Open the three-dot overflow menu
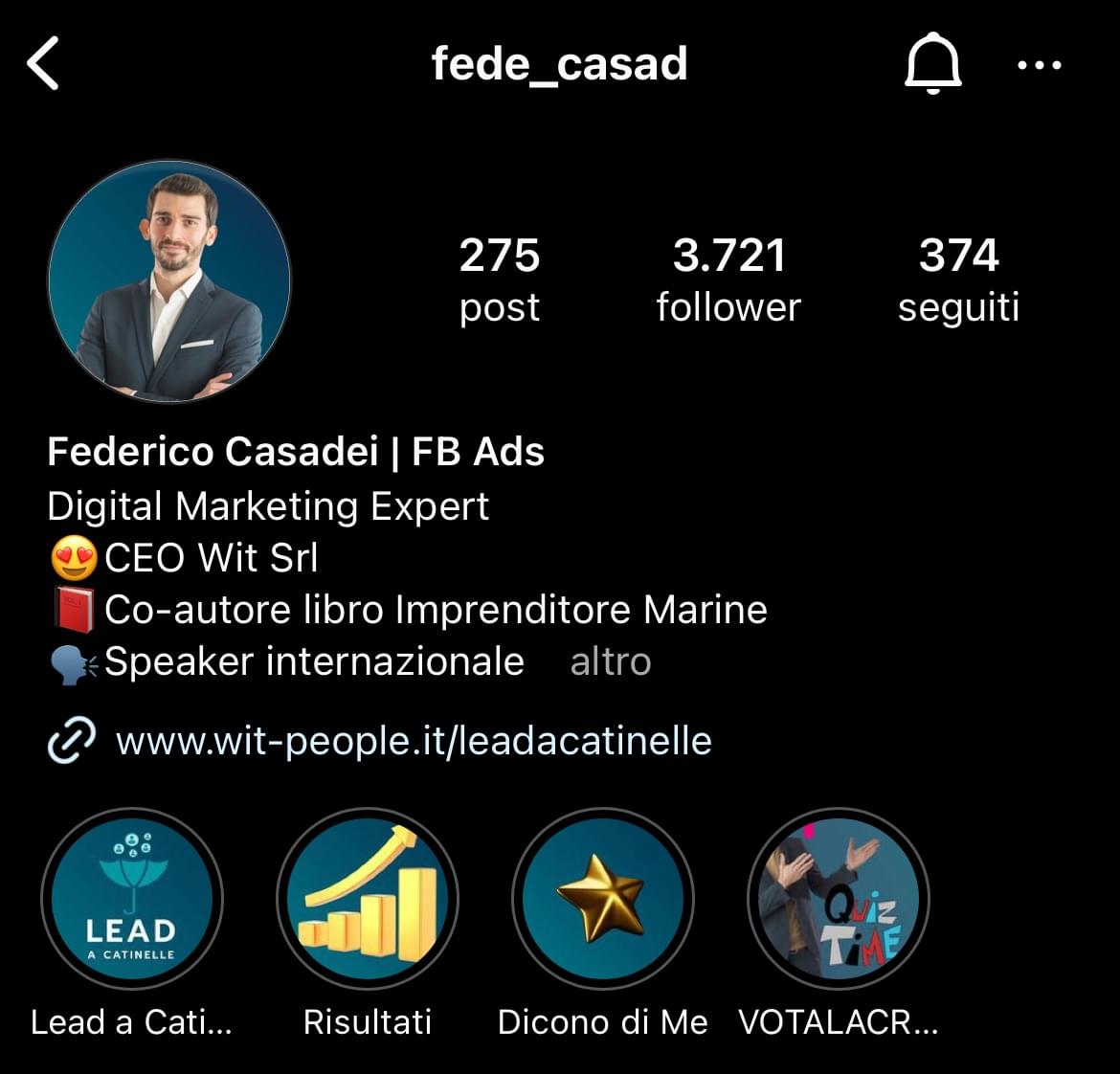The width and height of the screenshot is (1120, 1074). pos(1038,65)
